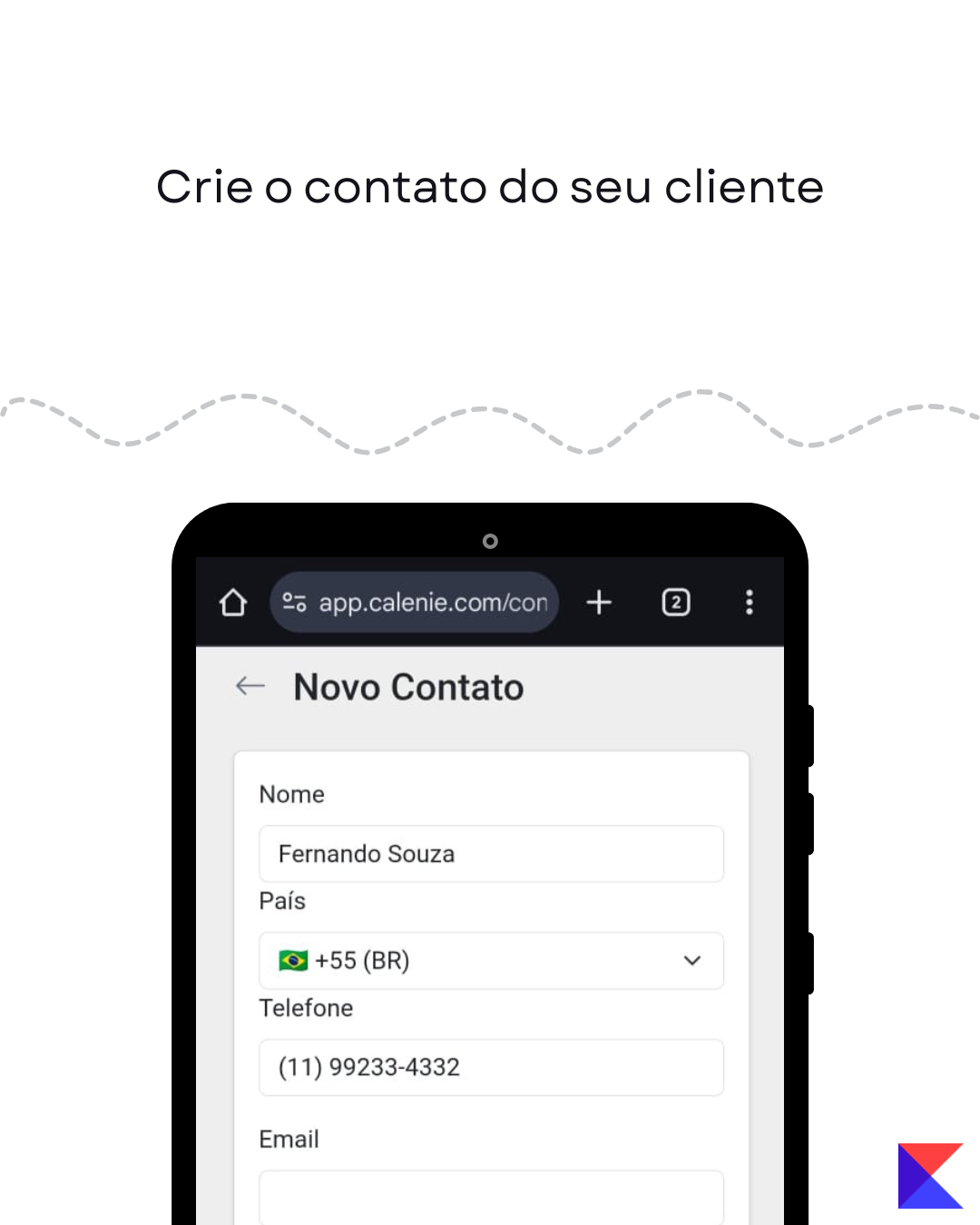The height and width of the screenshot is (1225, 980).
Task: Open the País country code dropdown
Action: 491,961
